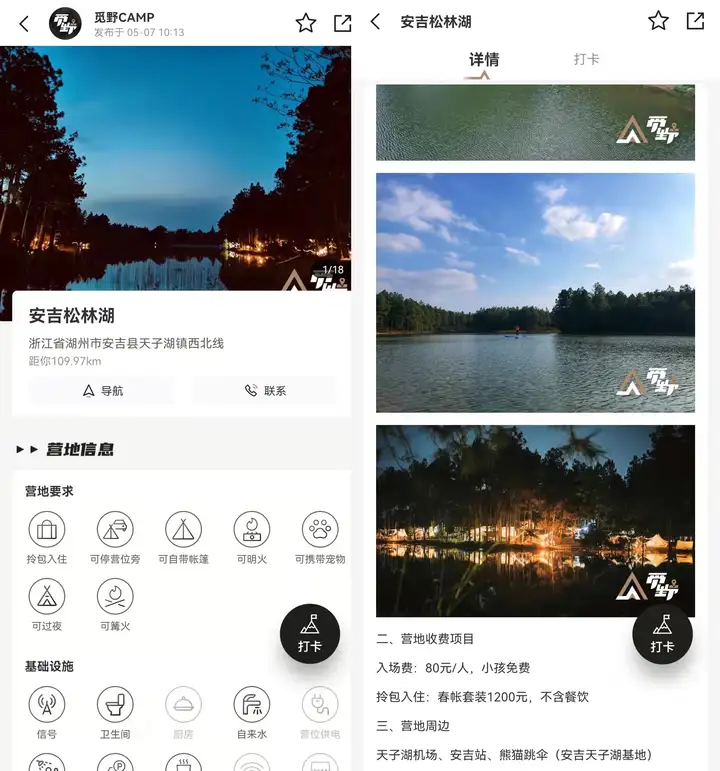This screenshot has width=720, height=771.
Task: Tap 联系 to contact the campsite
Action: (x=265, y=391)
